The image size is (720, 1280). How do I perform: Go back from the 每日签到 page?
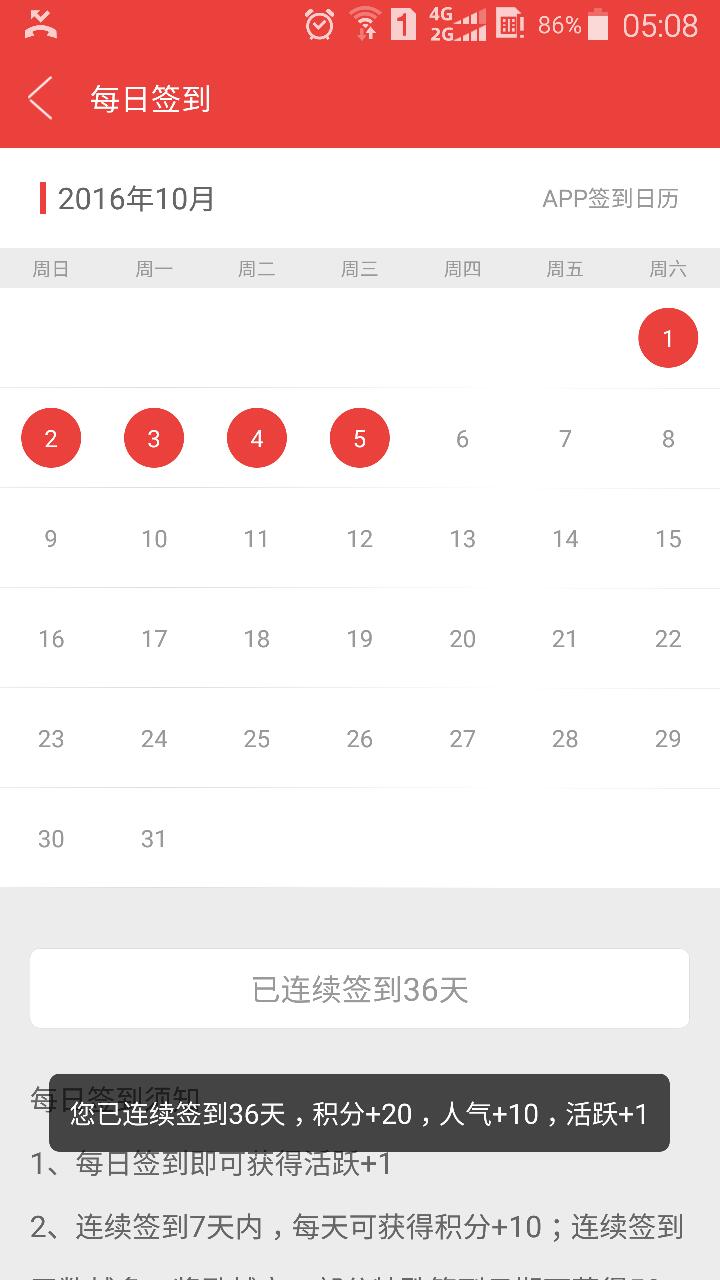pos(40,99)
